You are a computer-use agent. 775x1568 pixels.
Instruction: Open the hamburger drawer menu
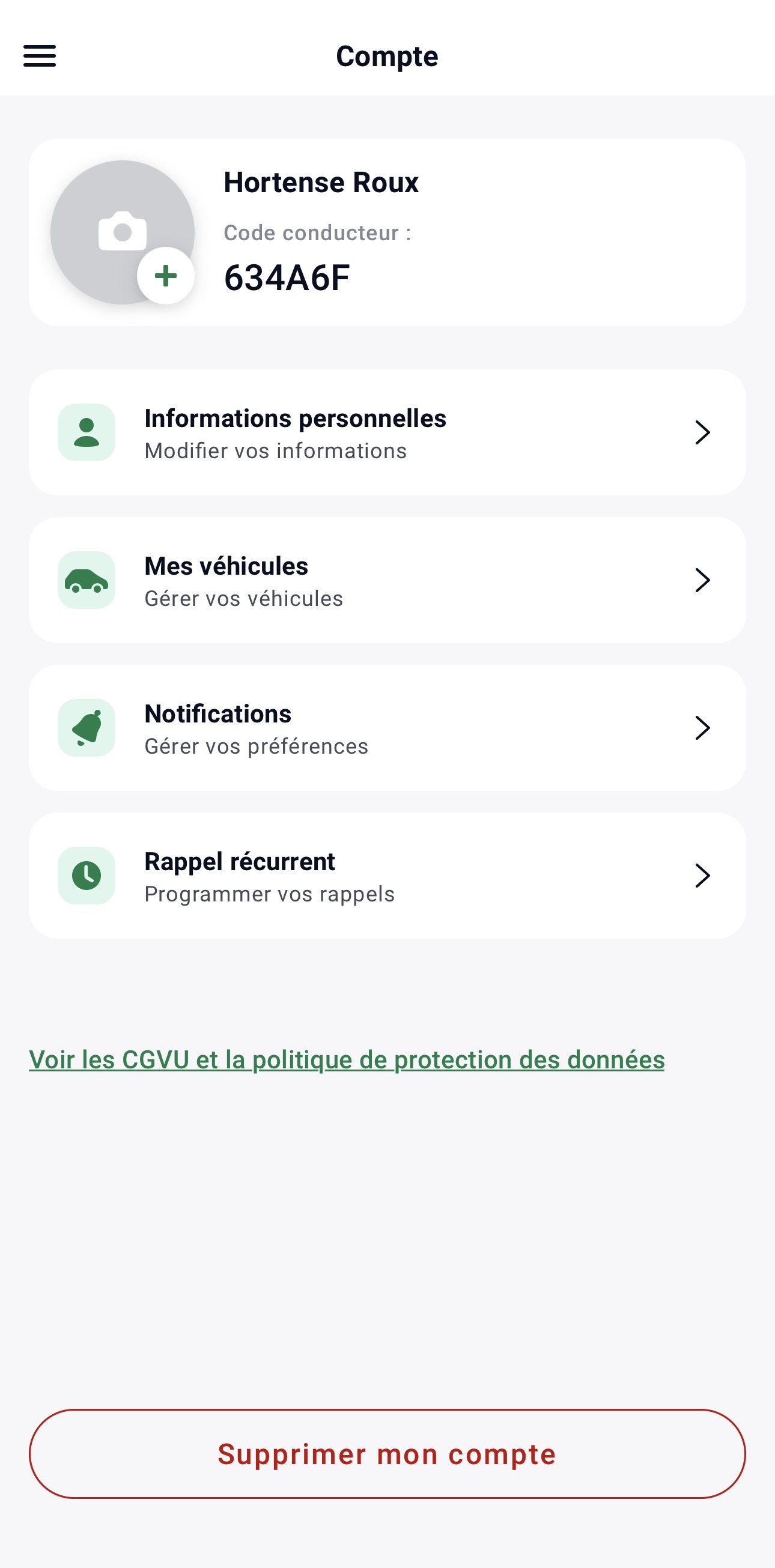point(40,56)
